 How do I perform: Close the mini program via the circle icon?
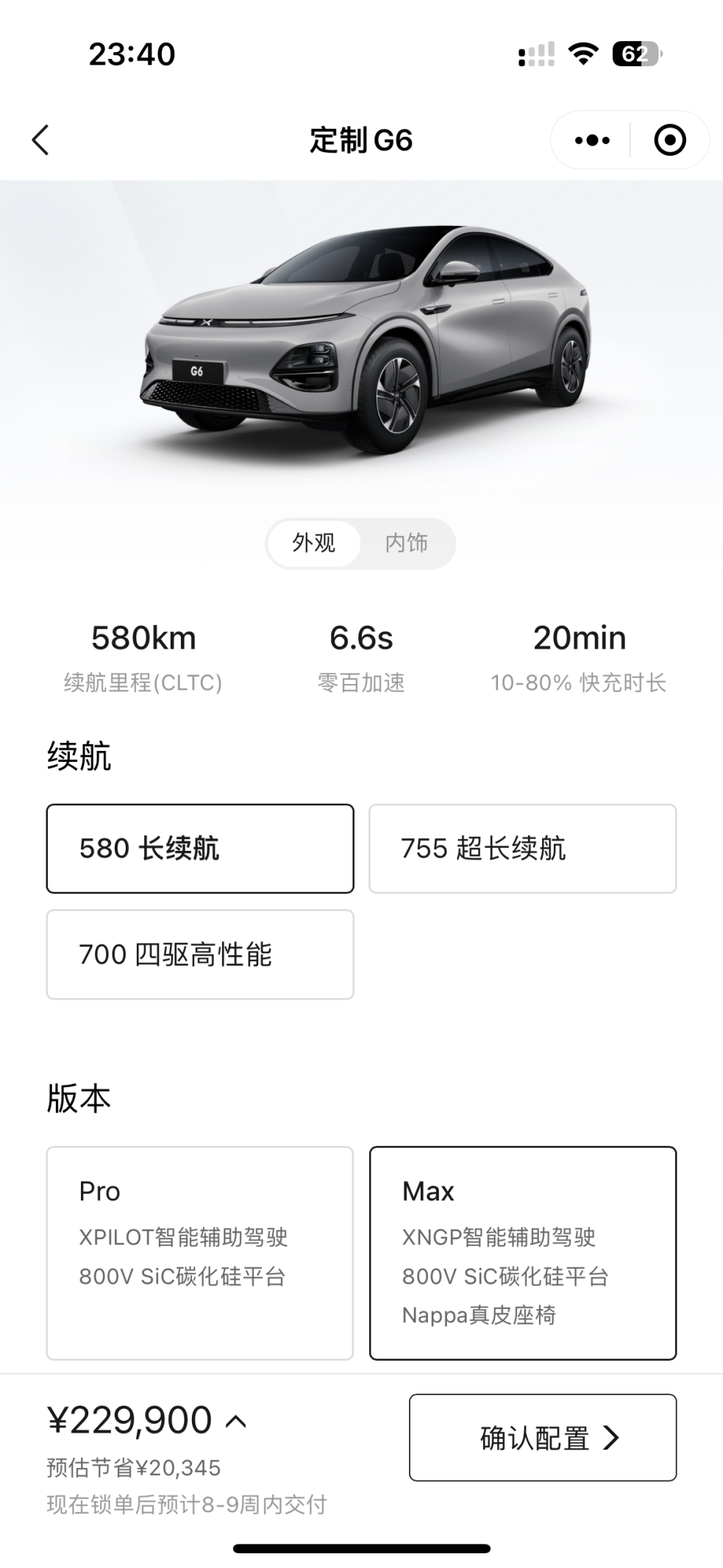pos(669,140)
